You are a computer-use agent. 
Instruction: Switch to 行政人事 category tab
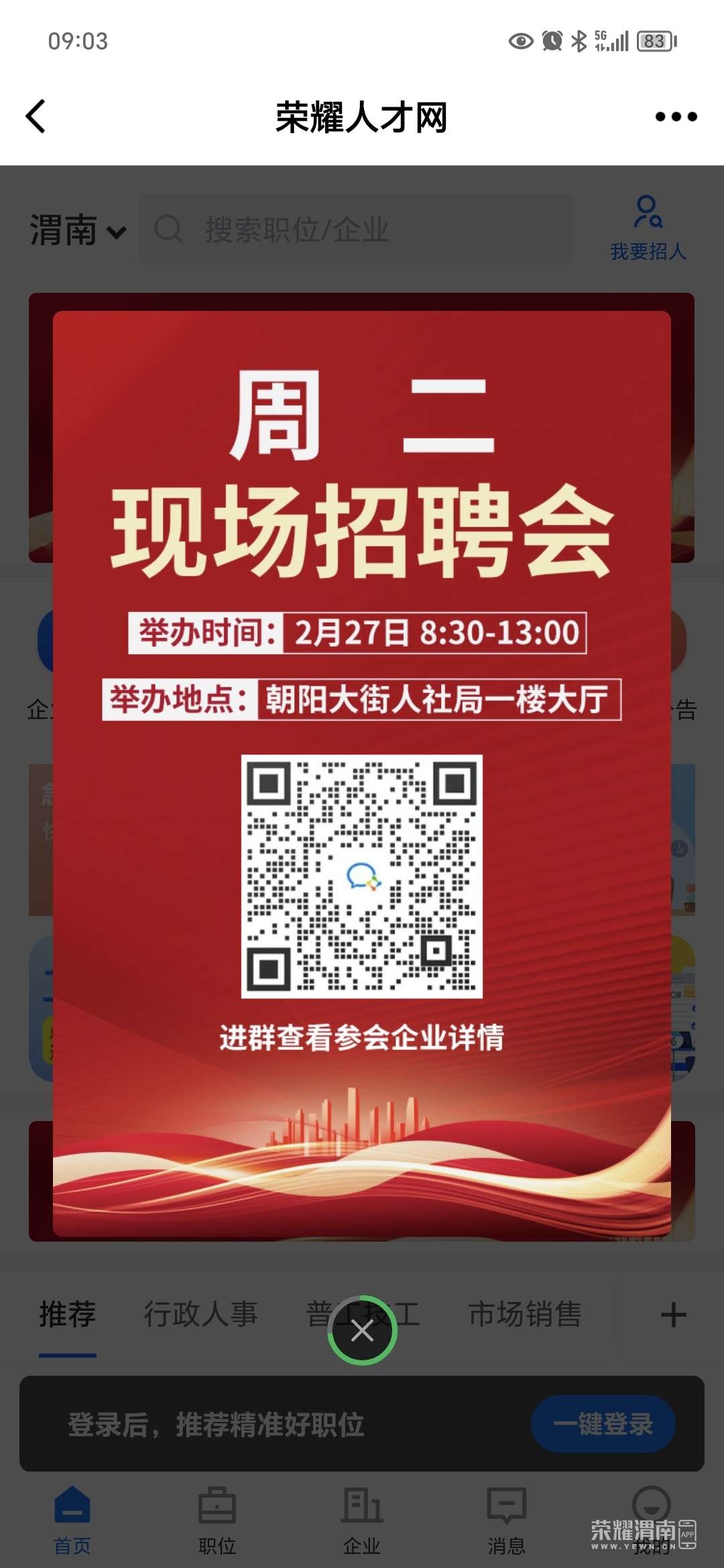[x=200, y=1315]
